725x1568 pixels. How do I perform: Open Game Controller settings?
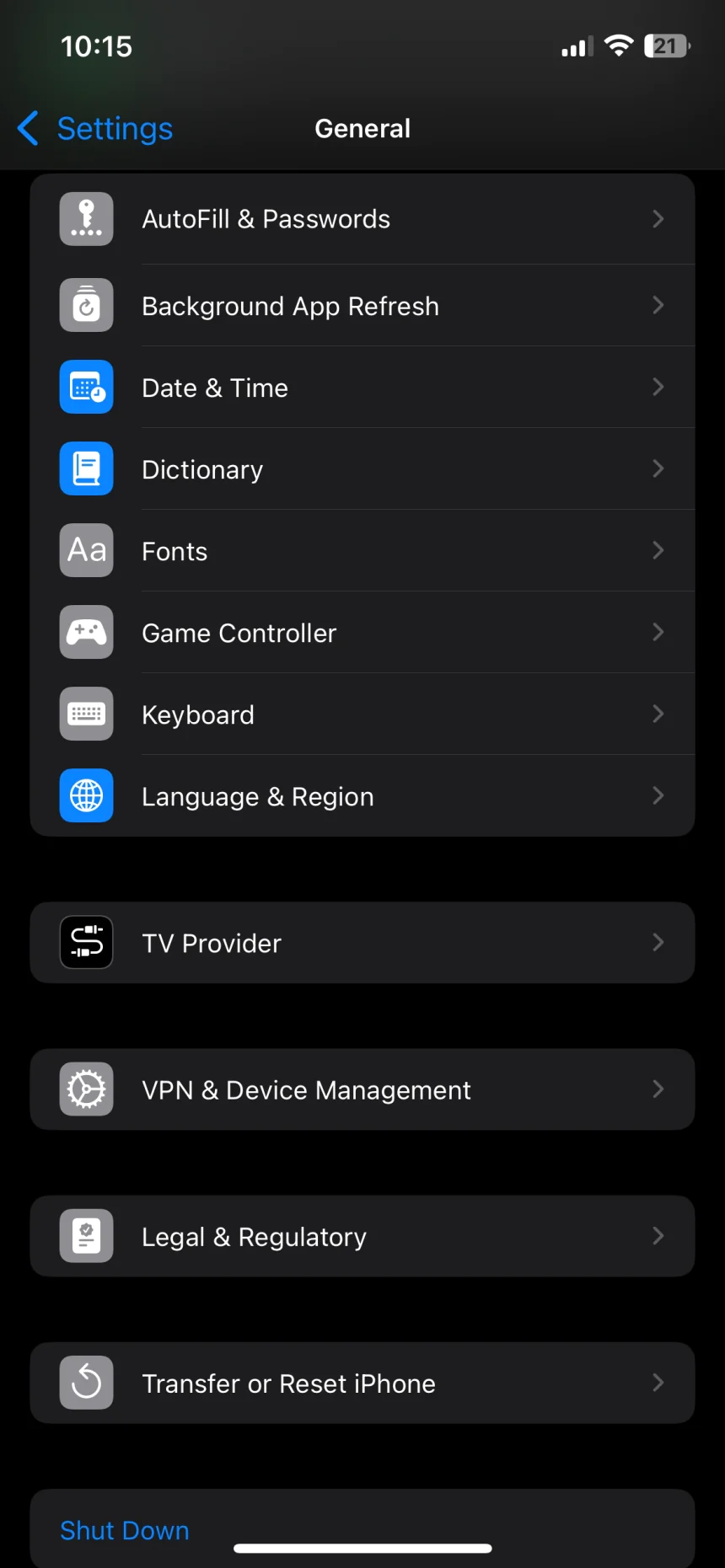coord(362,633)
